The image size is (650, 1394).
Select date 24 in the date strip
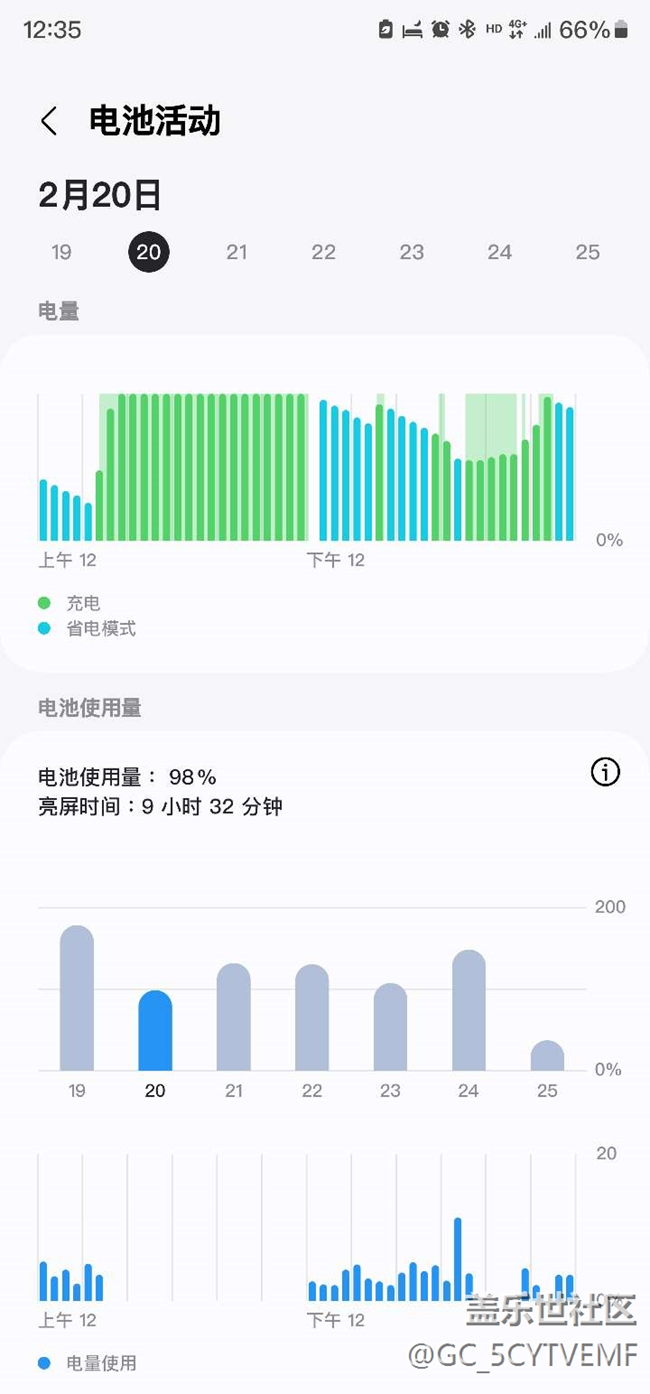coord(500,252)
